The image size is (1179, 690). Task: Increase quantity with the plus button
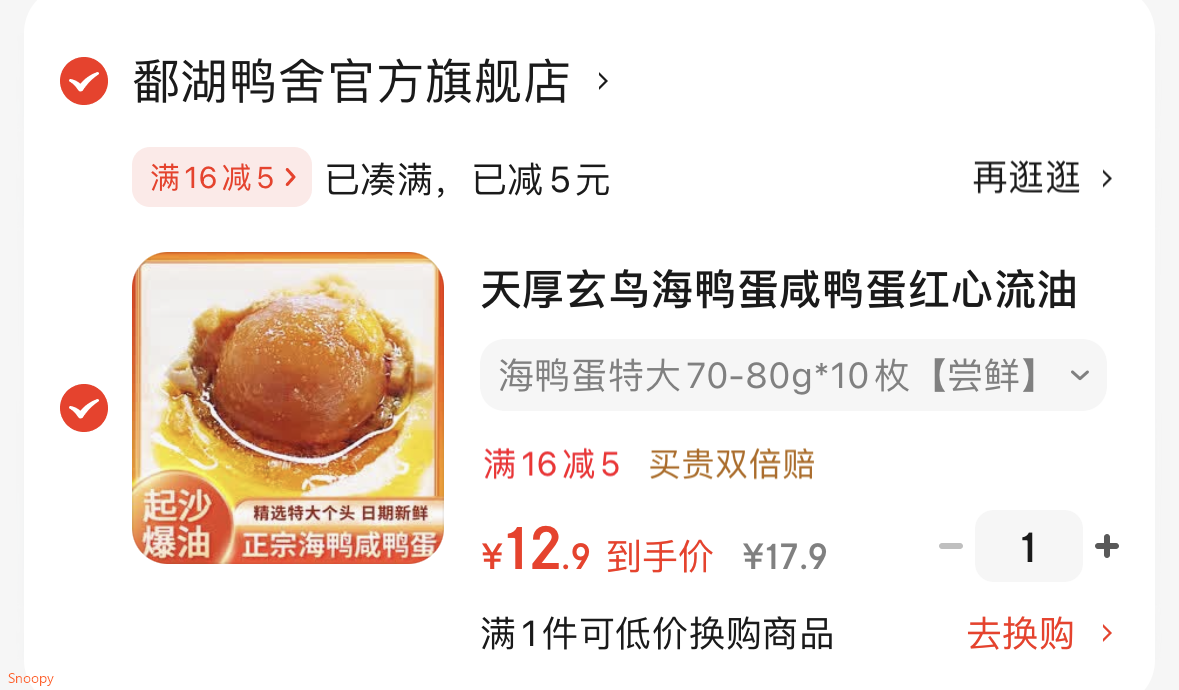coord(1106,546)
